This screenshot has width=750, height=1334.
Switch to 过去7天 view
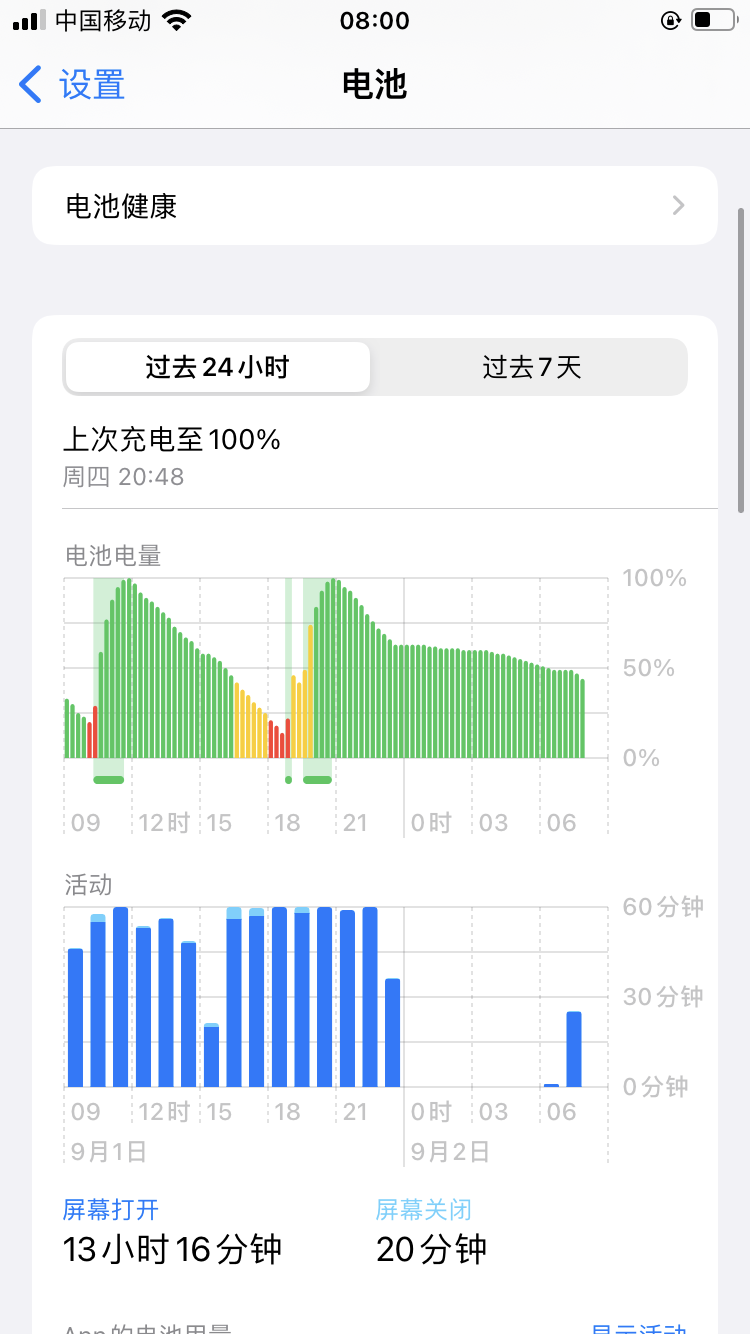531,367
